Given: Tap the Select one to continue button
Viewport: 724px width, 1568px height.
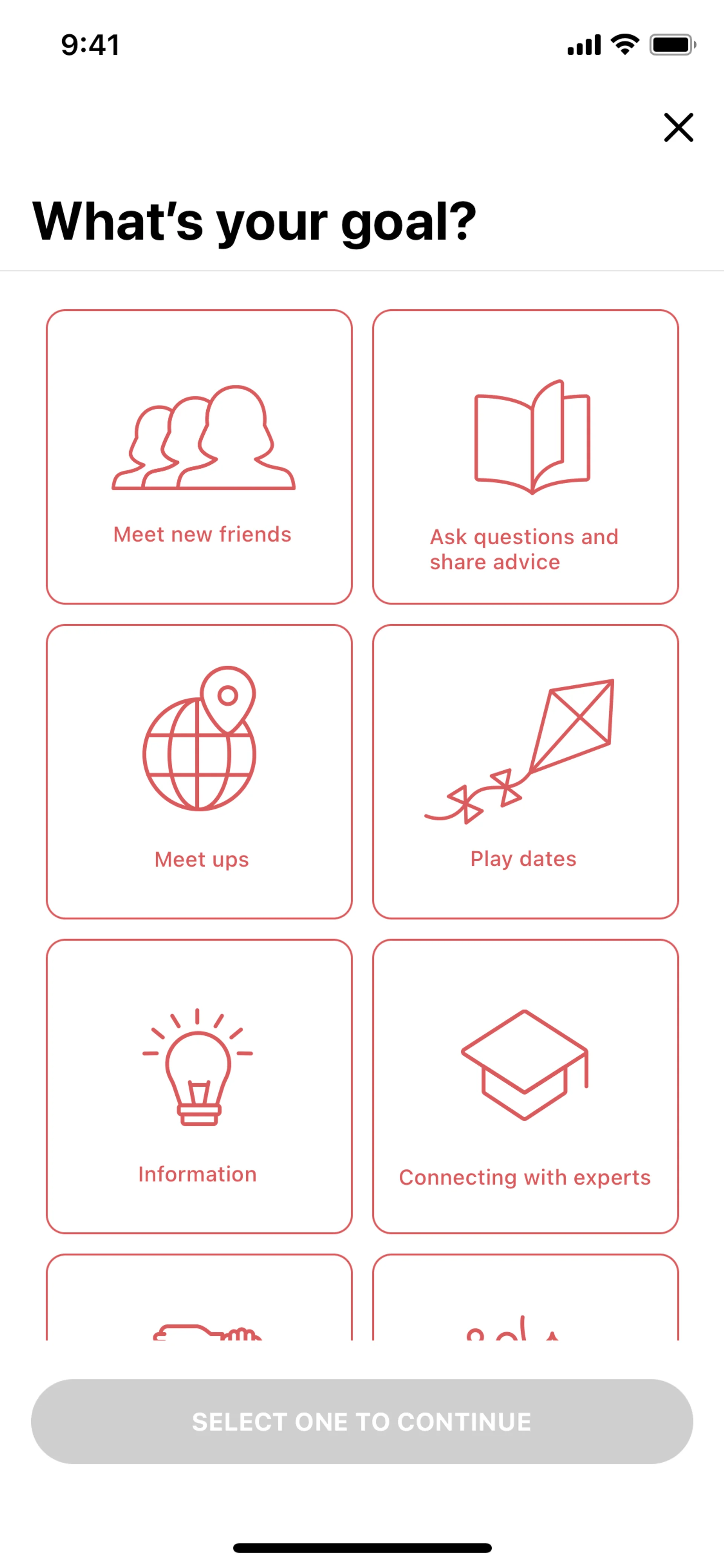Looking at the screenshot, I should click(x=362, y=1421).
